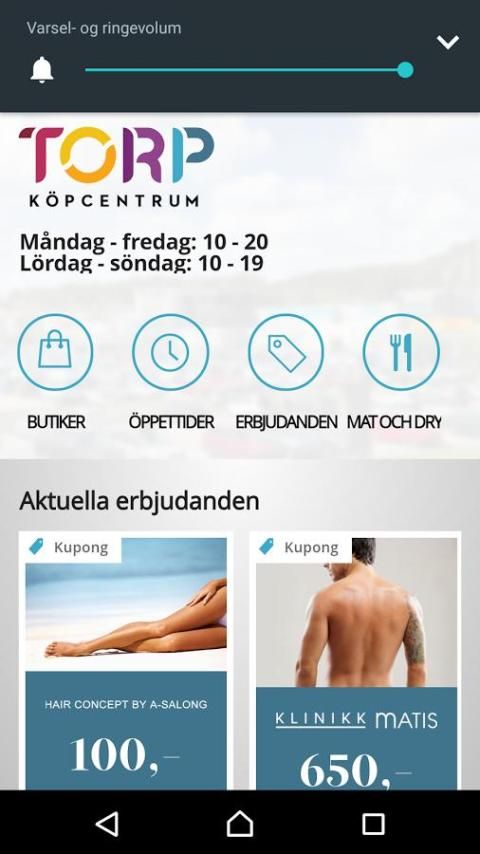Tap the system home button
This screenshot has height=854, width=480.
[240, 823]
